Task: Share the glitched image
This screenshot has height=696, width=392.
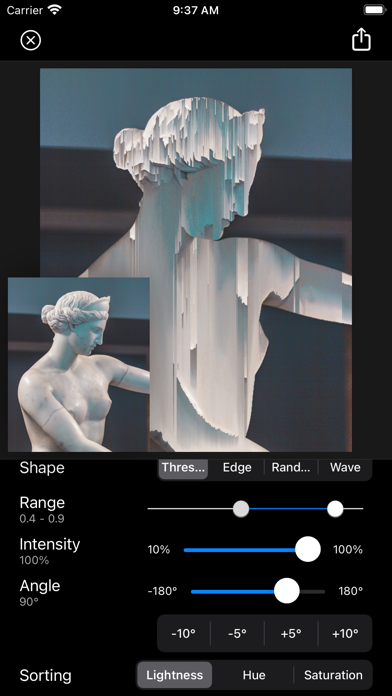Action: [x=361, y=40]
